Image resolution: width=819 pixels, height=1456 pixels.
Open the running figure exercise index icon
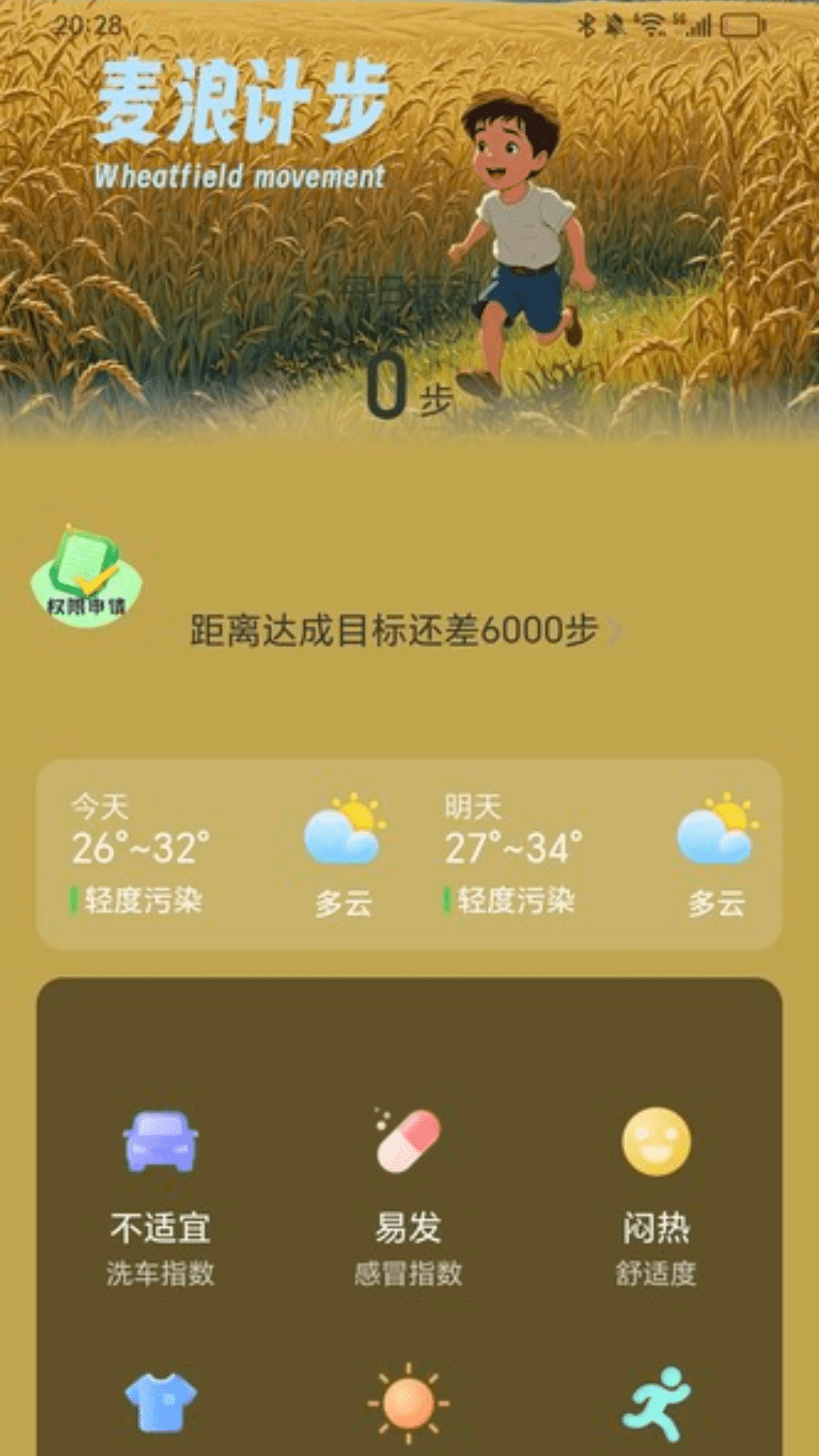656,1403
